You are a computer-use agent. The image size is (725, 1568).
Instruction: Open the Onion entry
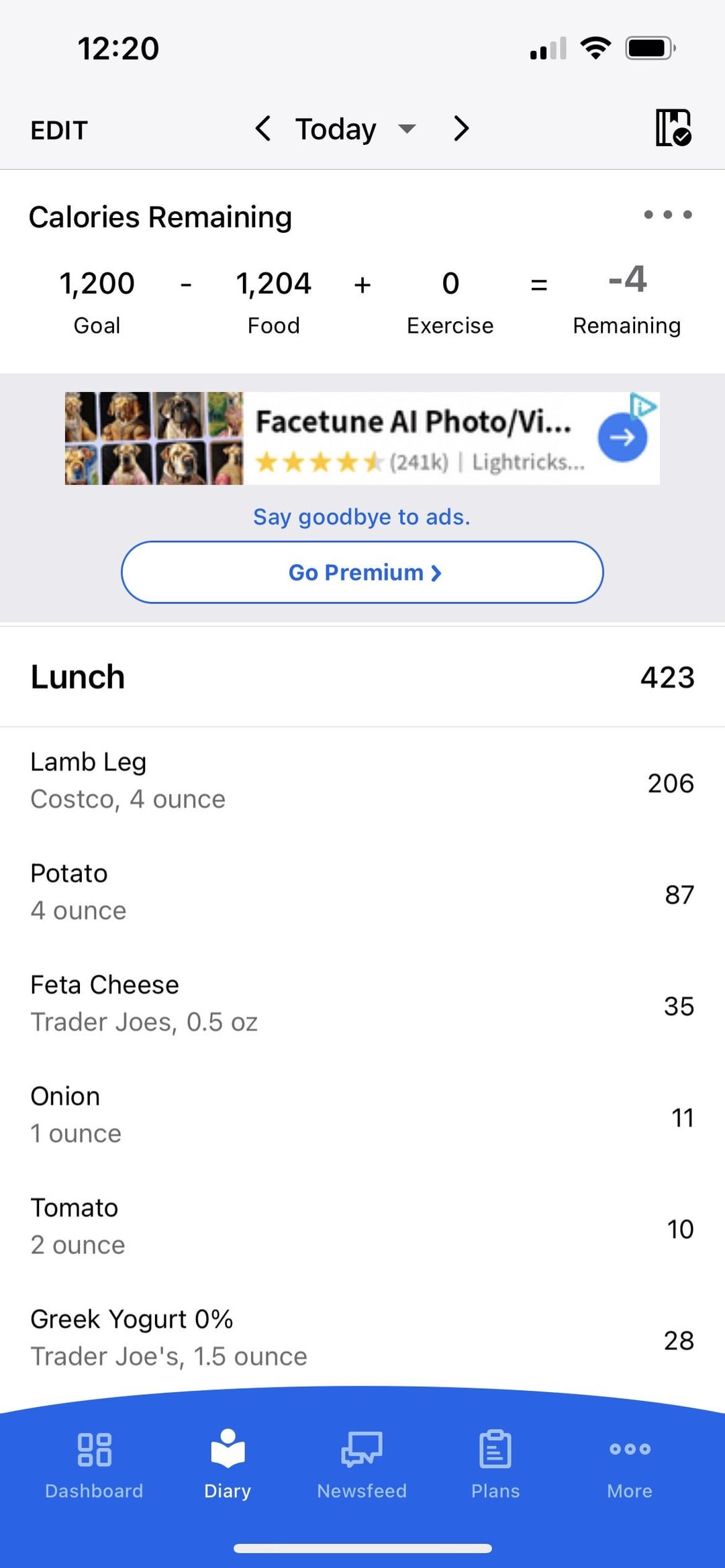point(362,1116)
